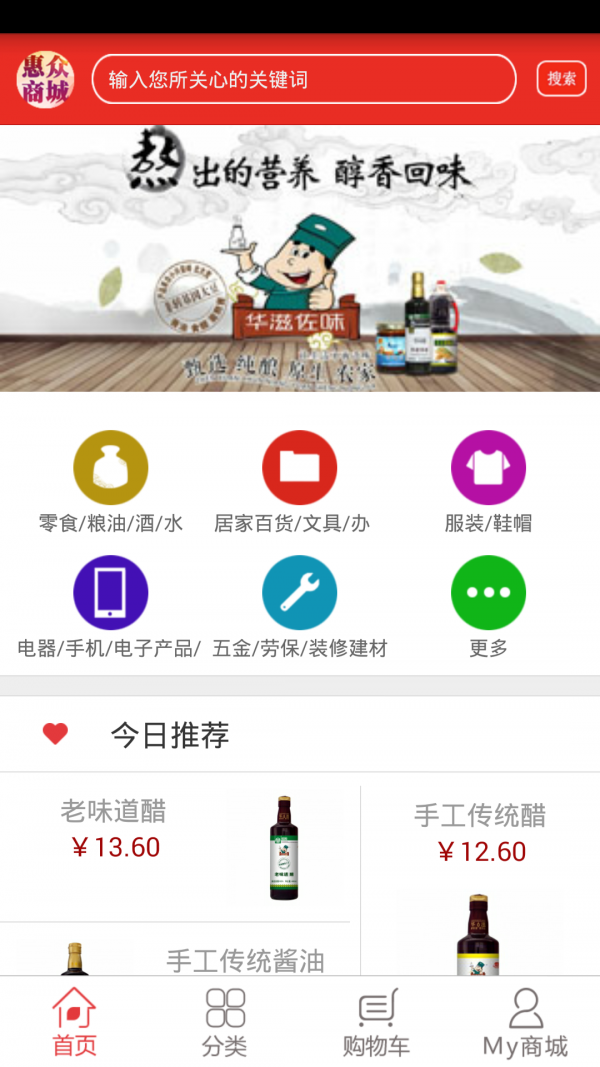
Task: Open the 居家百货/文具/办 category
Action: [299, 480]
